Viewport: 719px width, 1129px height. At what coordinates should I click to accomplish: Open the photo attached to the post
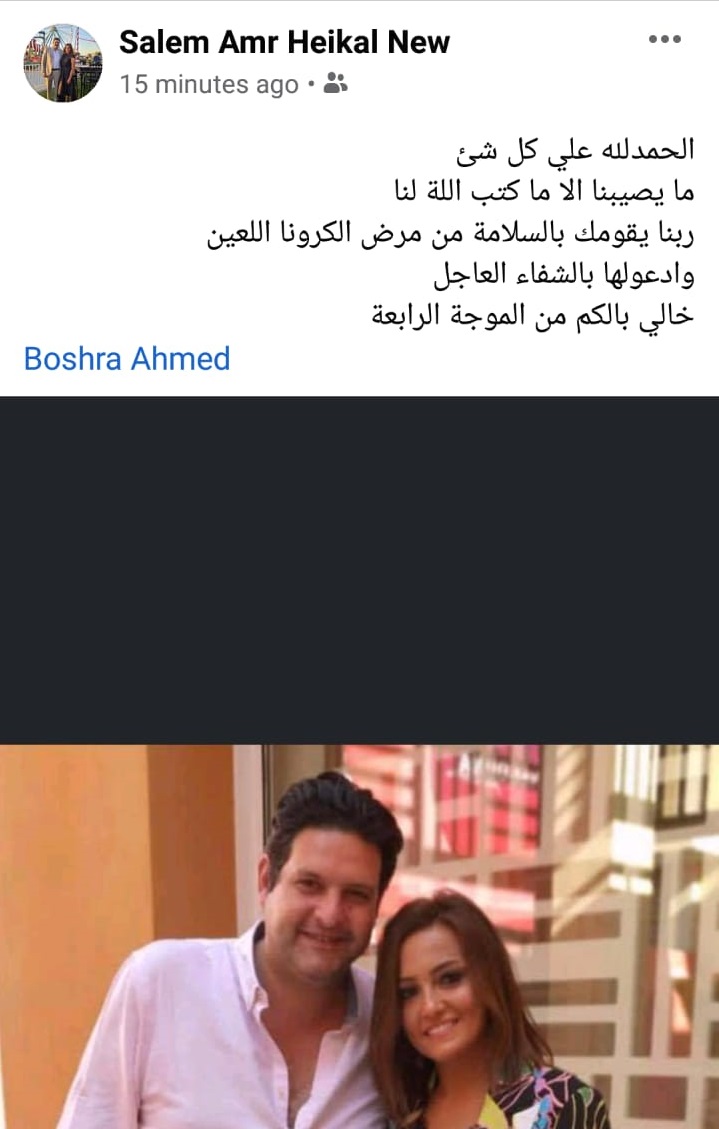[359, 935]
